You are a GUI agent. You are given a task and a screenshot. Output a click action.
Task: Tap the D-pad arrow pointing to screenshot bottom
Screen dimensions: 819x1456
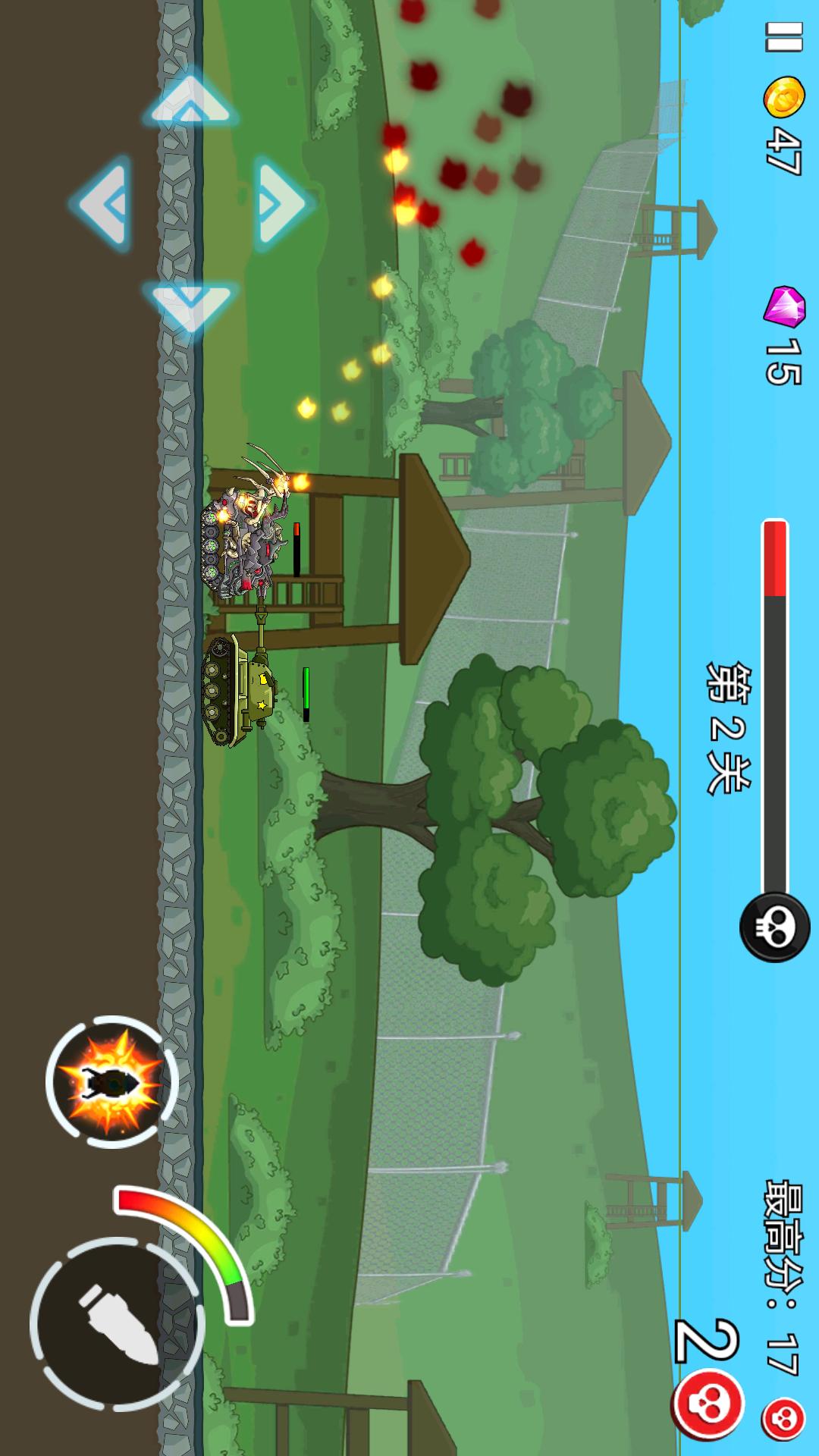[x=190, y=306]
